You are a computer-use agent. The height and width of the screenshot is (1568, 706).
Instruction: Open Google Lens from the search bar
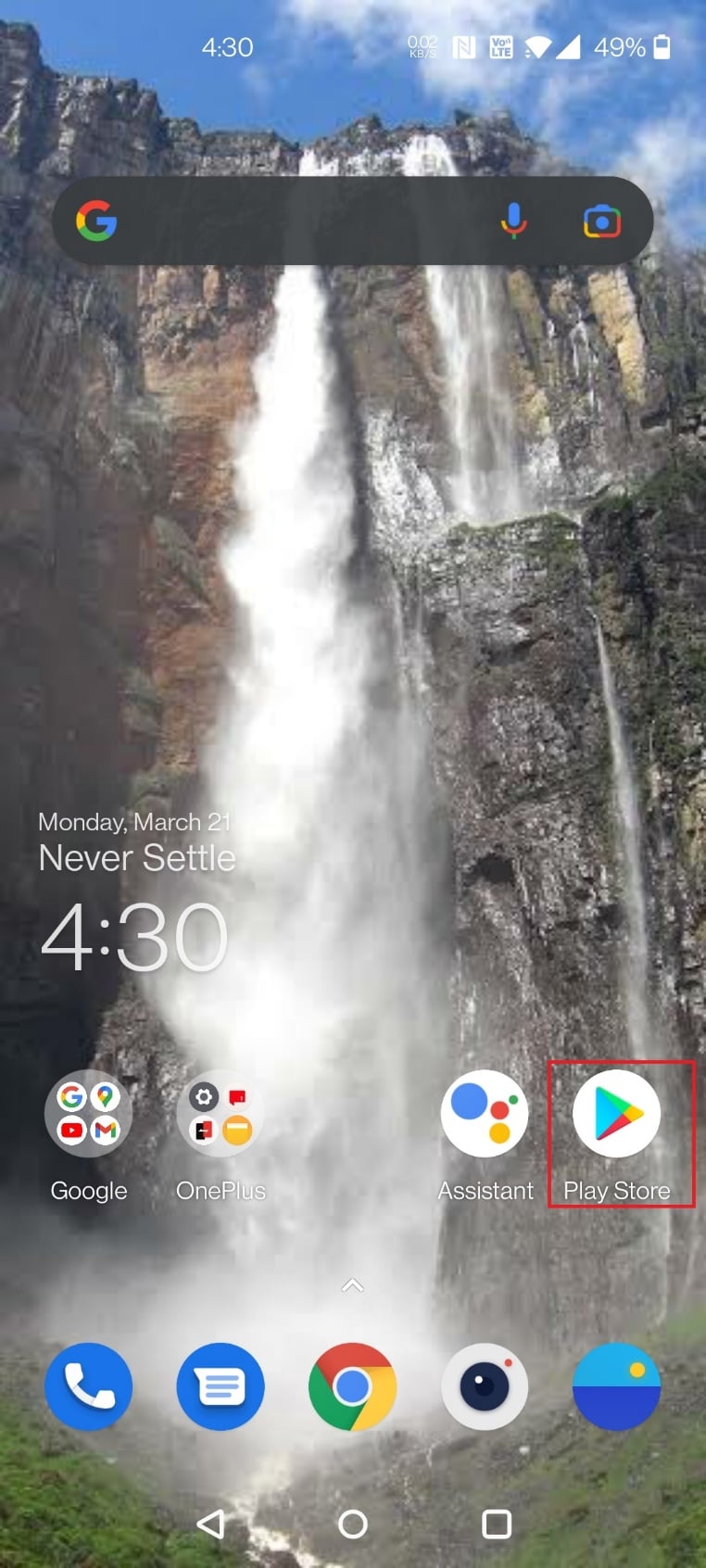tap(602, 220)
